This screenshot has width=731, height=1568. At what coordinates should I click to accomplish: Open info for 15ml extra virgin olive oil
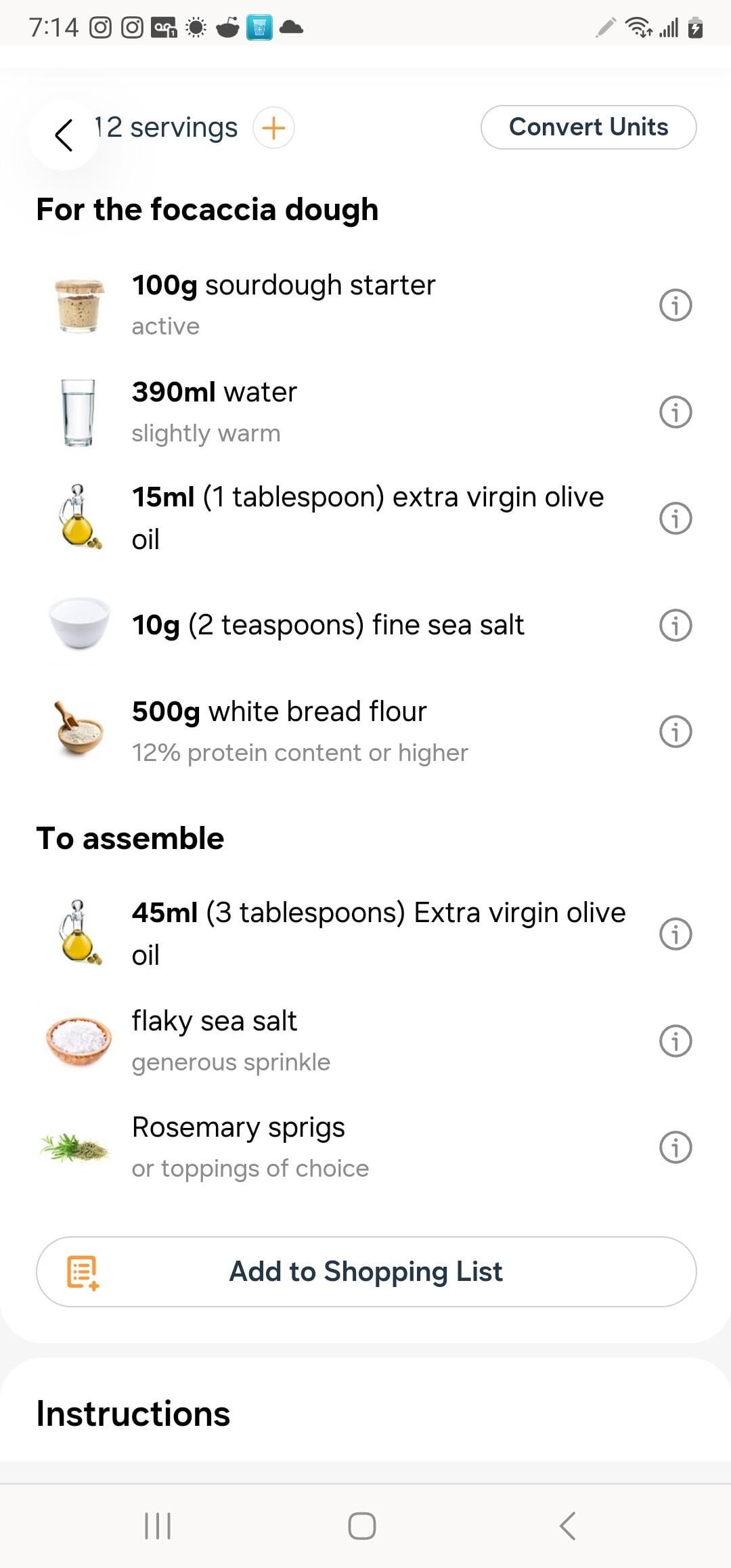(675, 518)
